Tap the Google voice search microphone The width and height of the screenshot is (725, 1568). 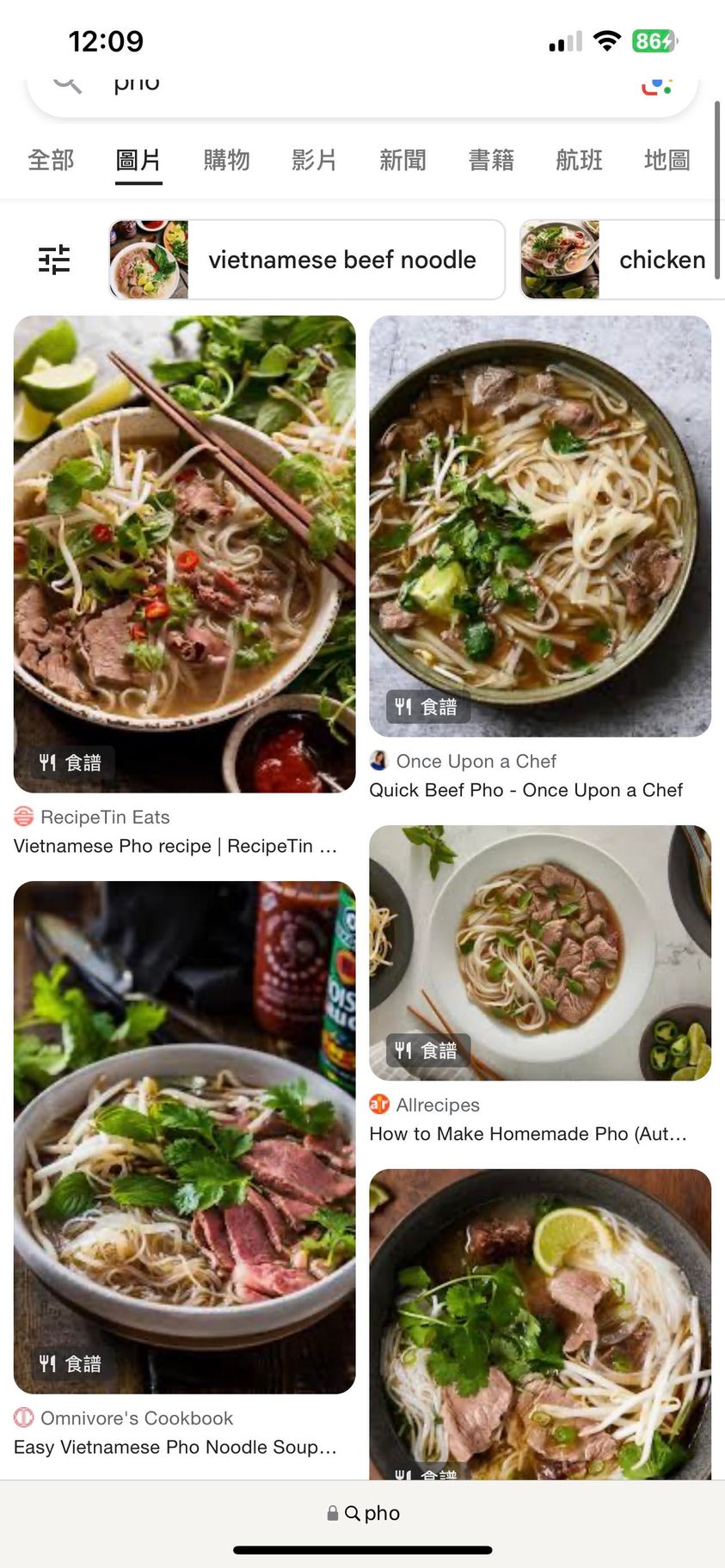pos(657,86)
